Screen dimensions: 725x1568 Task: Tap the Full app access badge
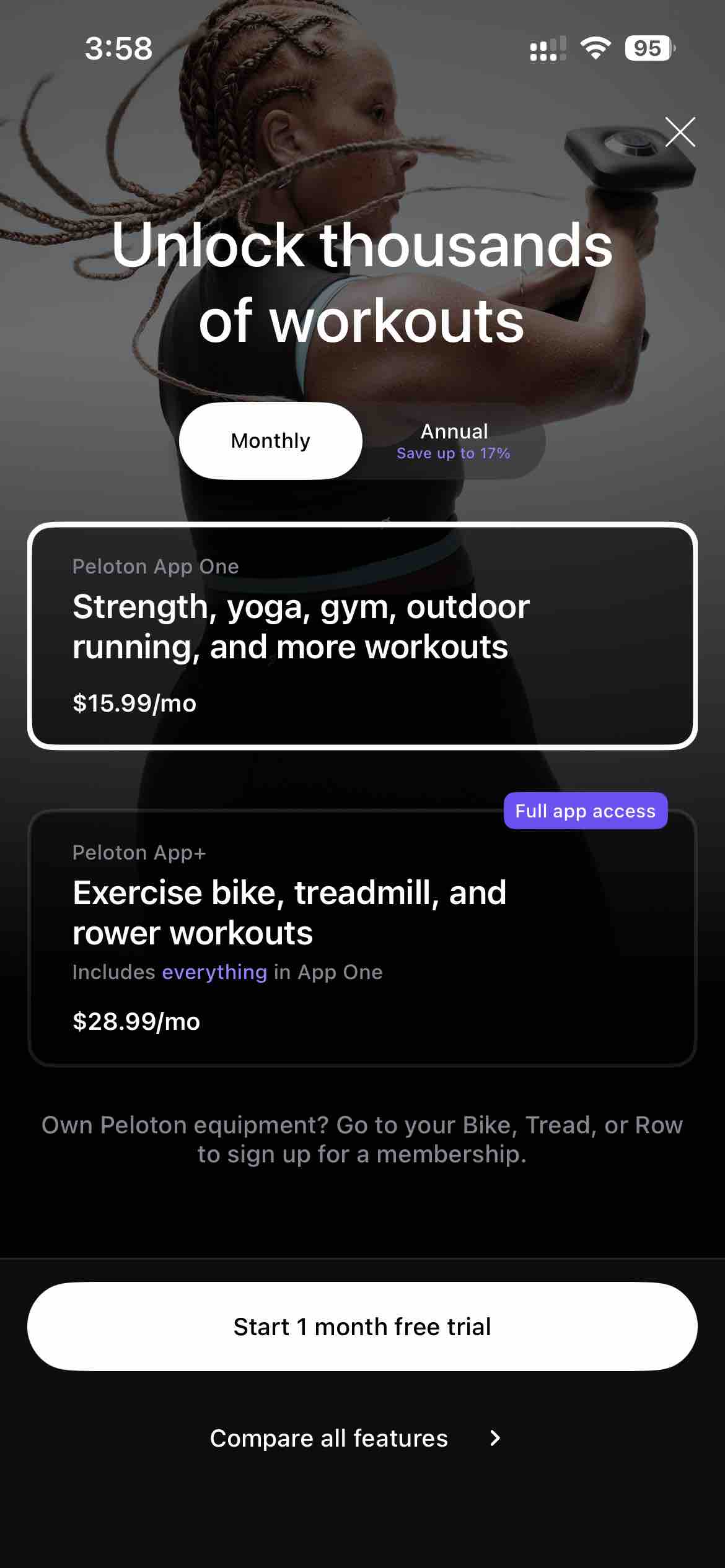pyautogui.click(x=585, y=810)
